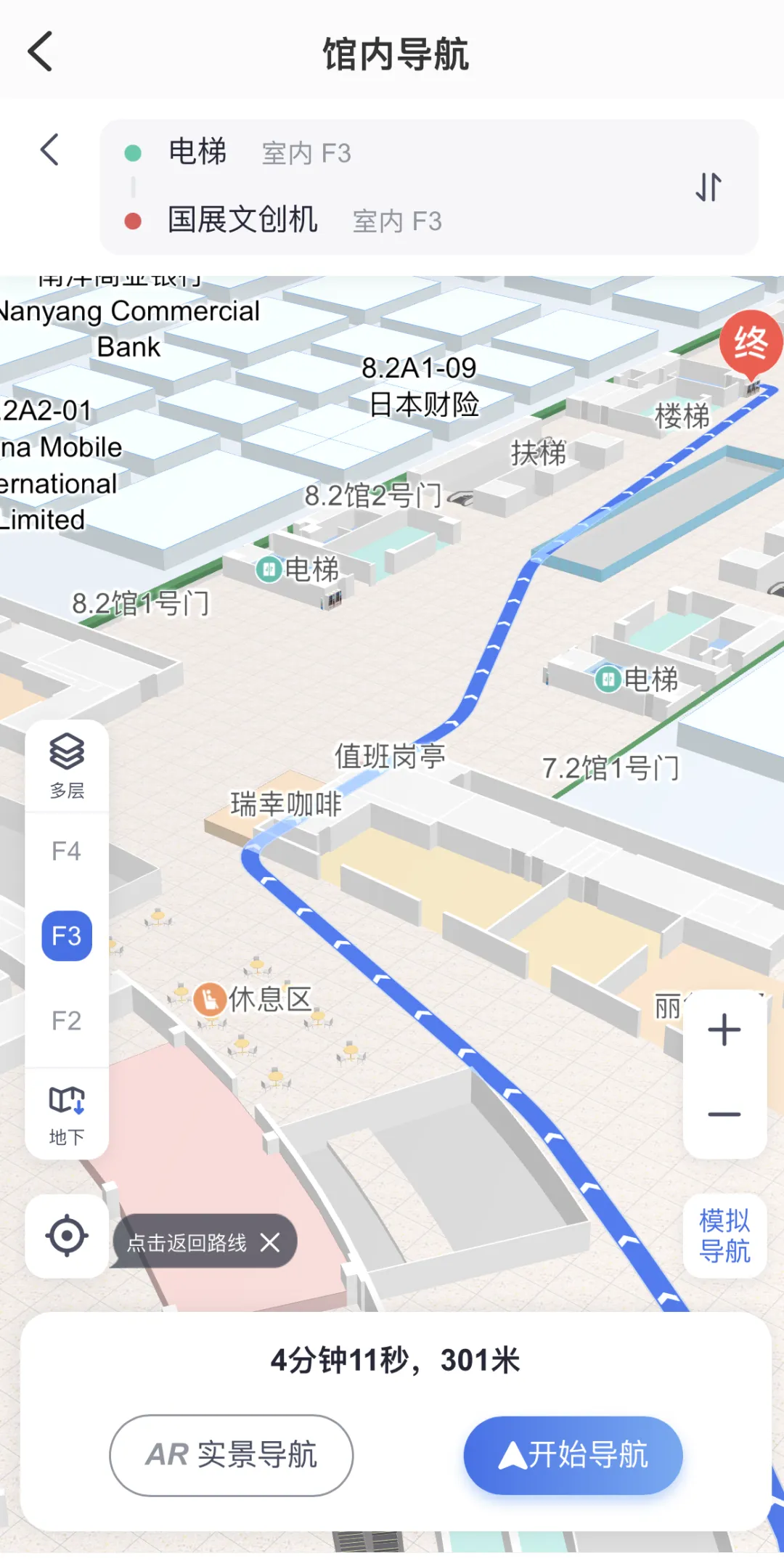
Task: Select the highlighted F3 floor tab
Action: pyautogui.click(x=66, y=936)
